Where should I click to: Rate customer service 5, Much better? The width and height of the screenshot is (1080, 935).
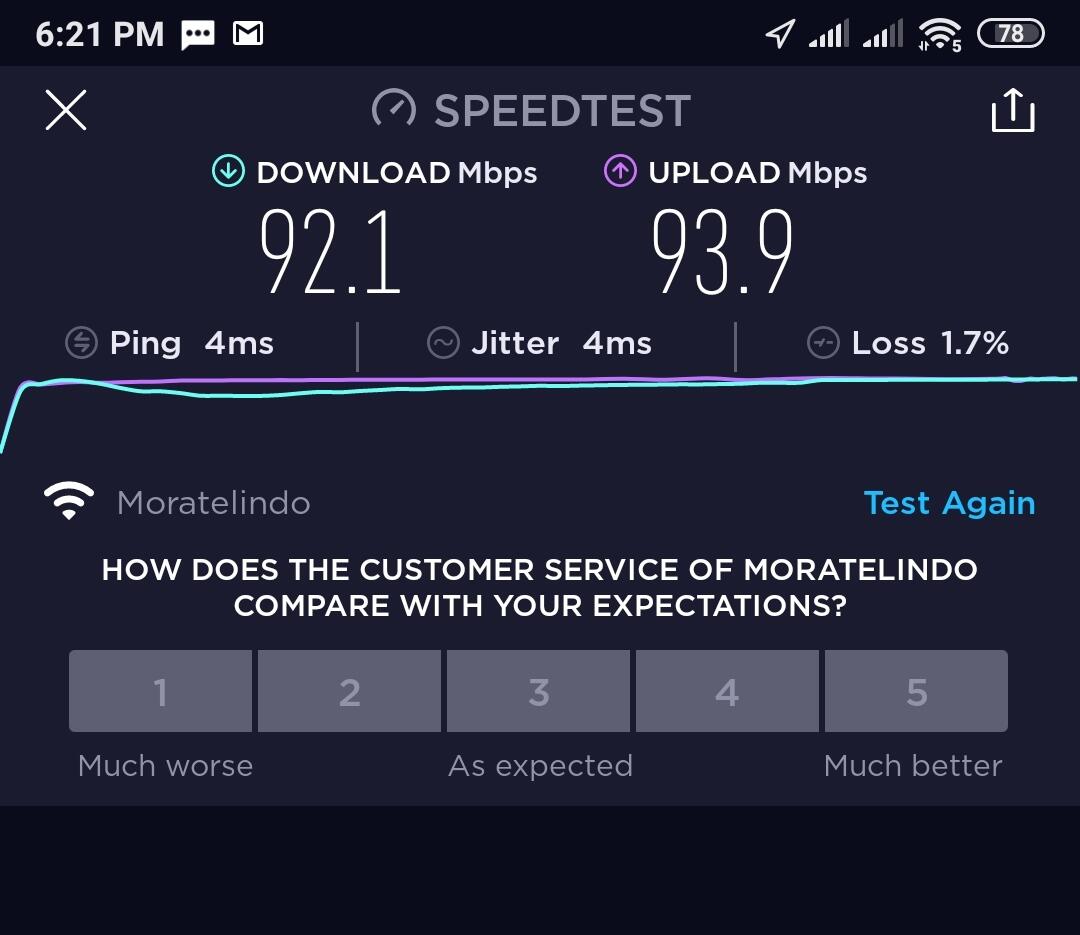click(x=916, y=691)
